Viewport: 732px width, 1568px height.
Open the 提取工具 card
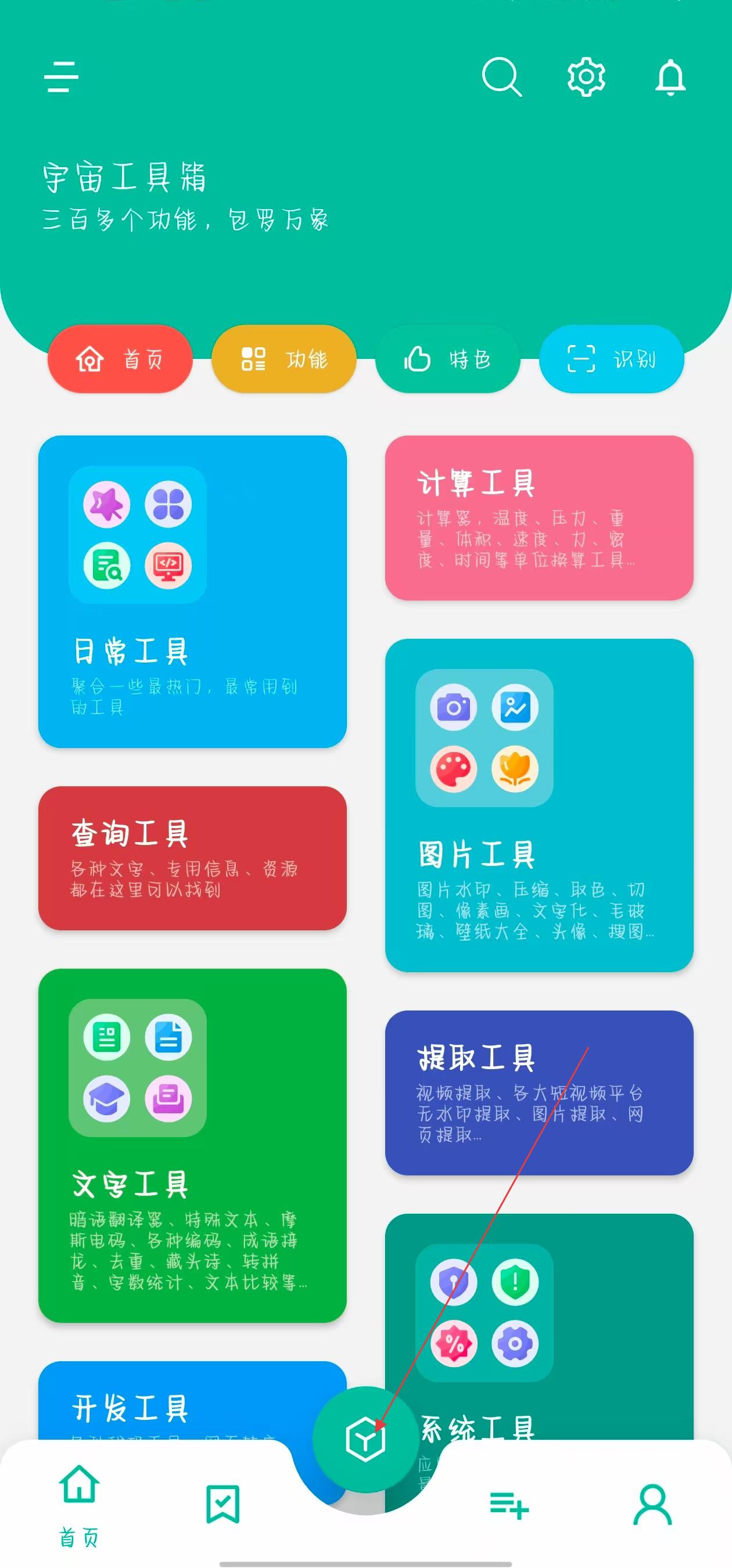(x=539, y=1092)
